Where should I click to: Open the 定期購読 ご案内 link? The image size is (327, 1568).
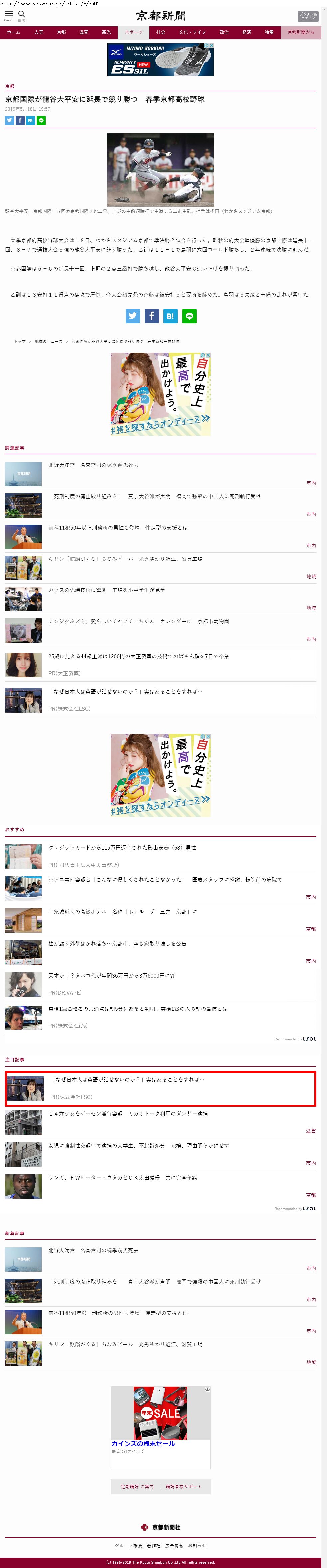click(137, 1486)
